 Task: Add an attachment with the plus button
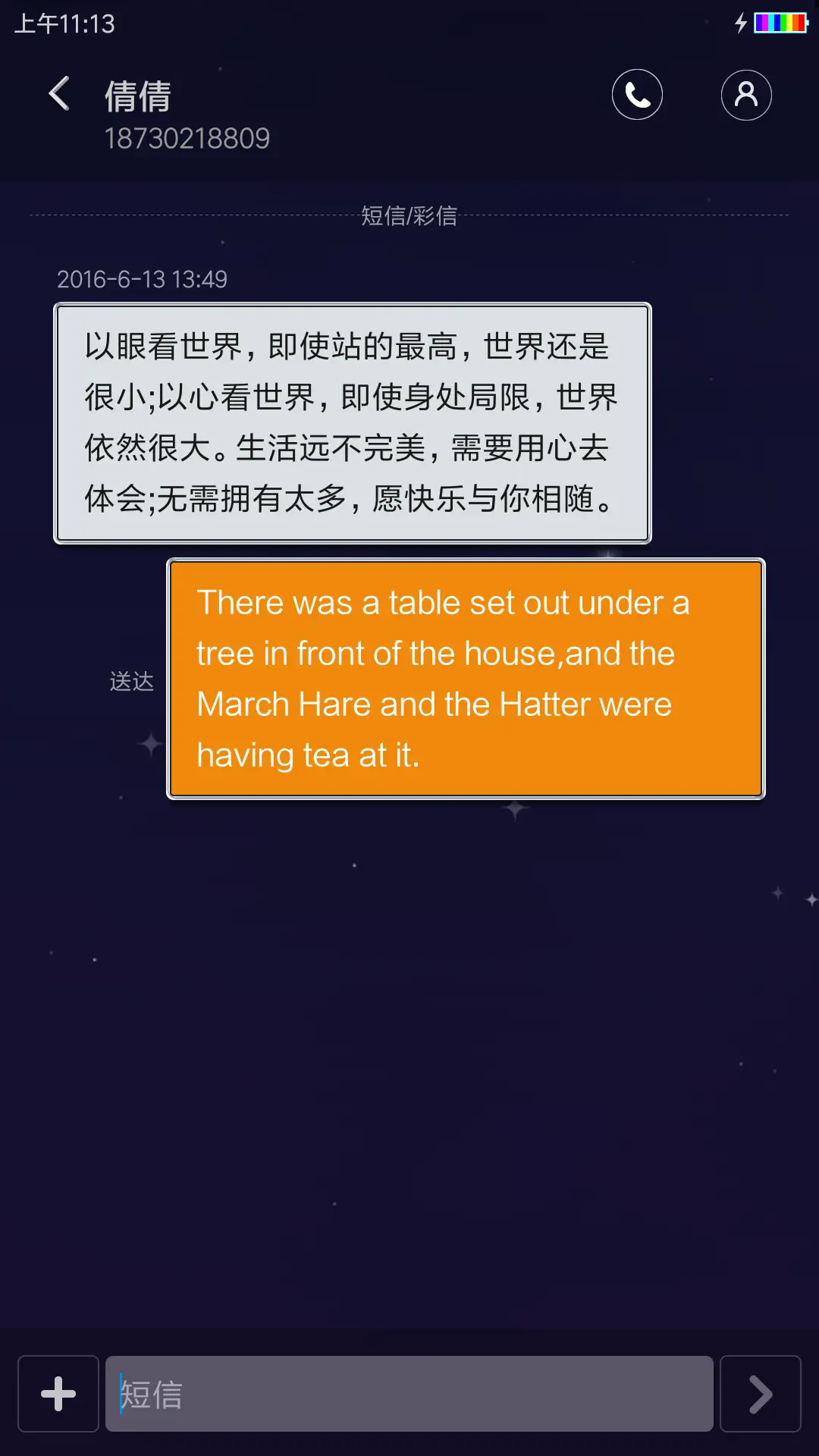(58, 1394)
